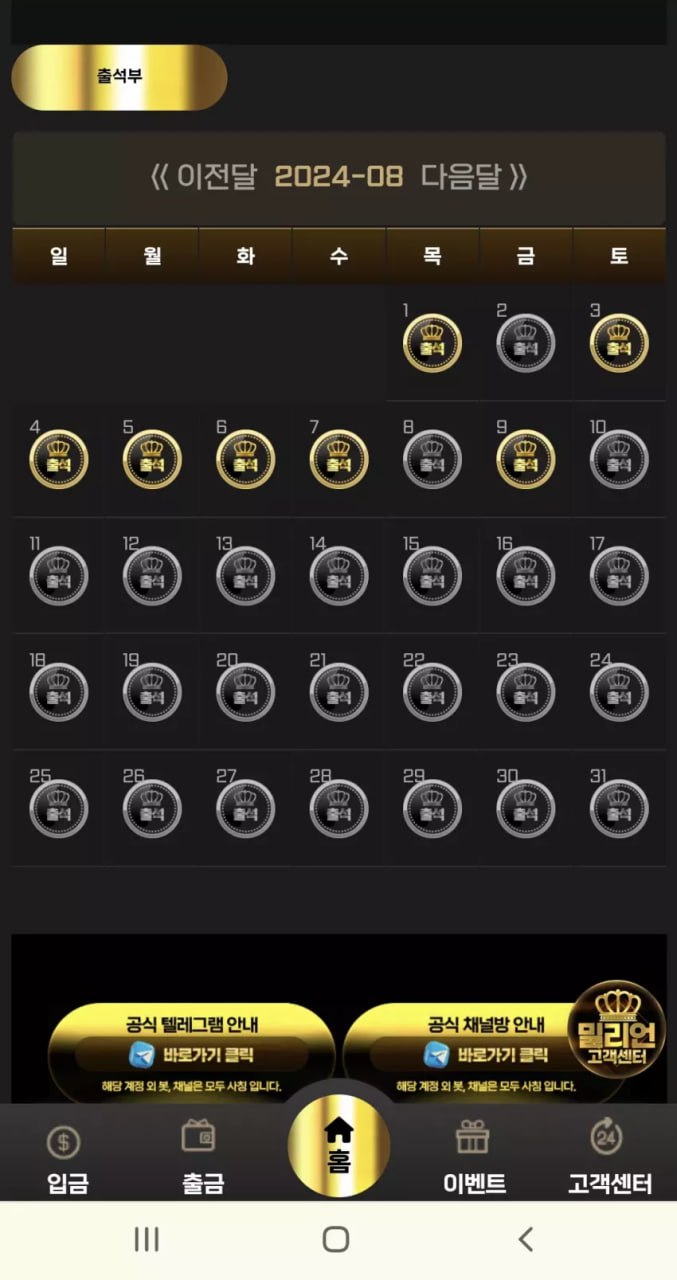Open official Telegram 바로가기 클릭 banner
Screen dimensions: 677x1280
(x=191, y=1054)
